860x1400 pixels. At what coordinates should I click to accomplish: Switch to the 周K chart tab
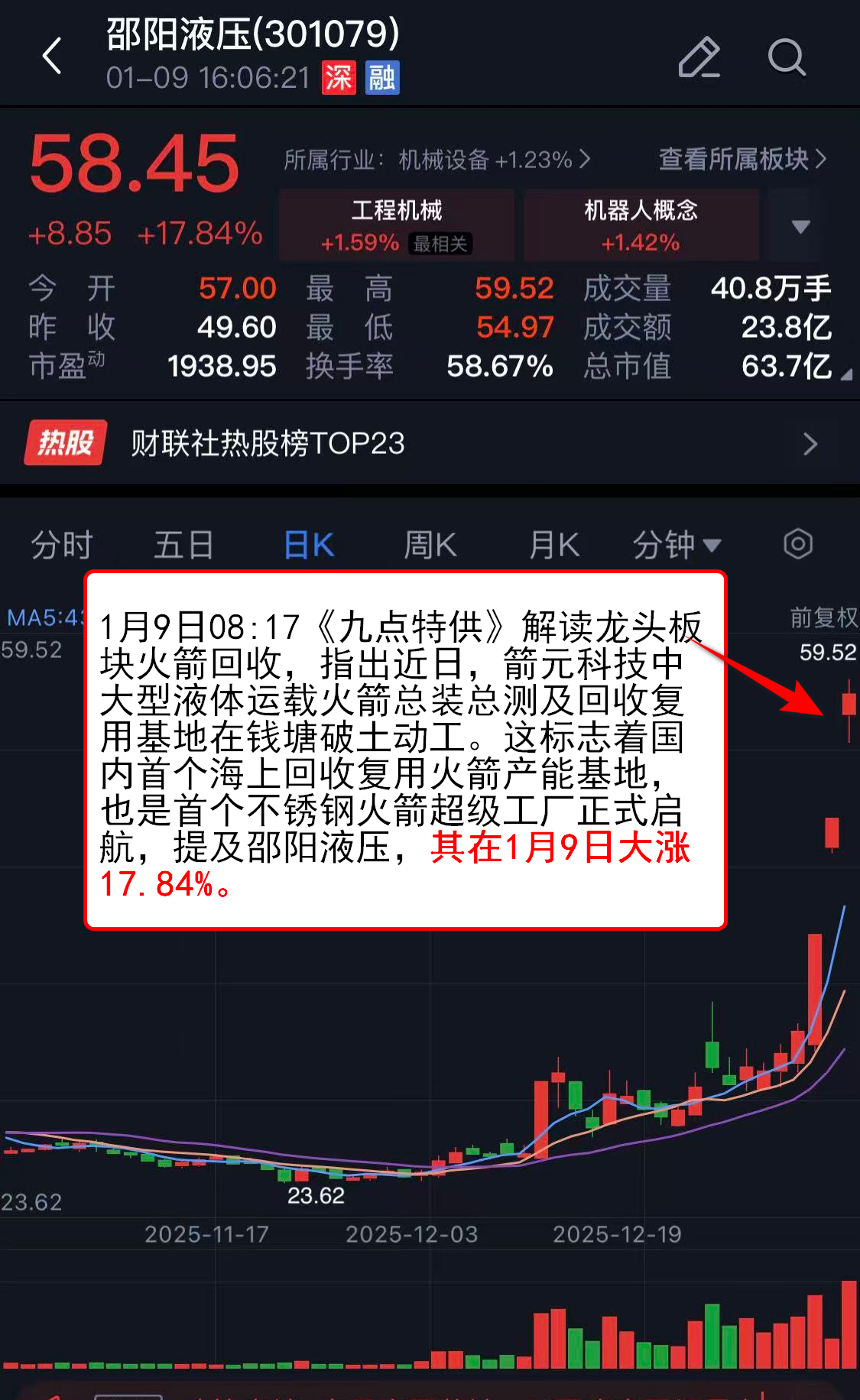[x=430, y=545]
